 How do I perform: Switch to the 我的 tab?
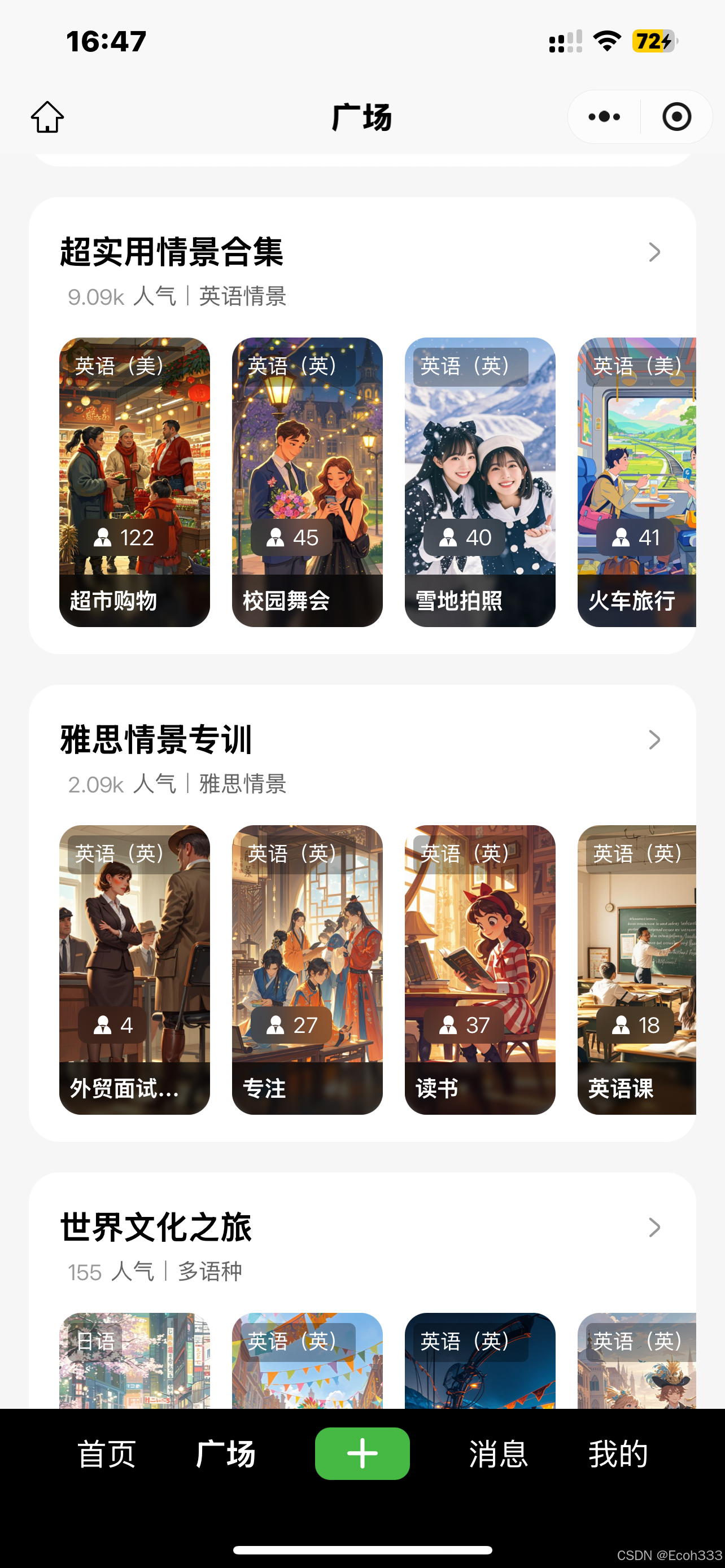(x=618, y=1453)
